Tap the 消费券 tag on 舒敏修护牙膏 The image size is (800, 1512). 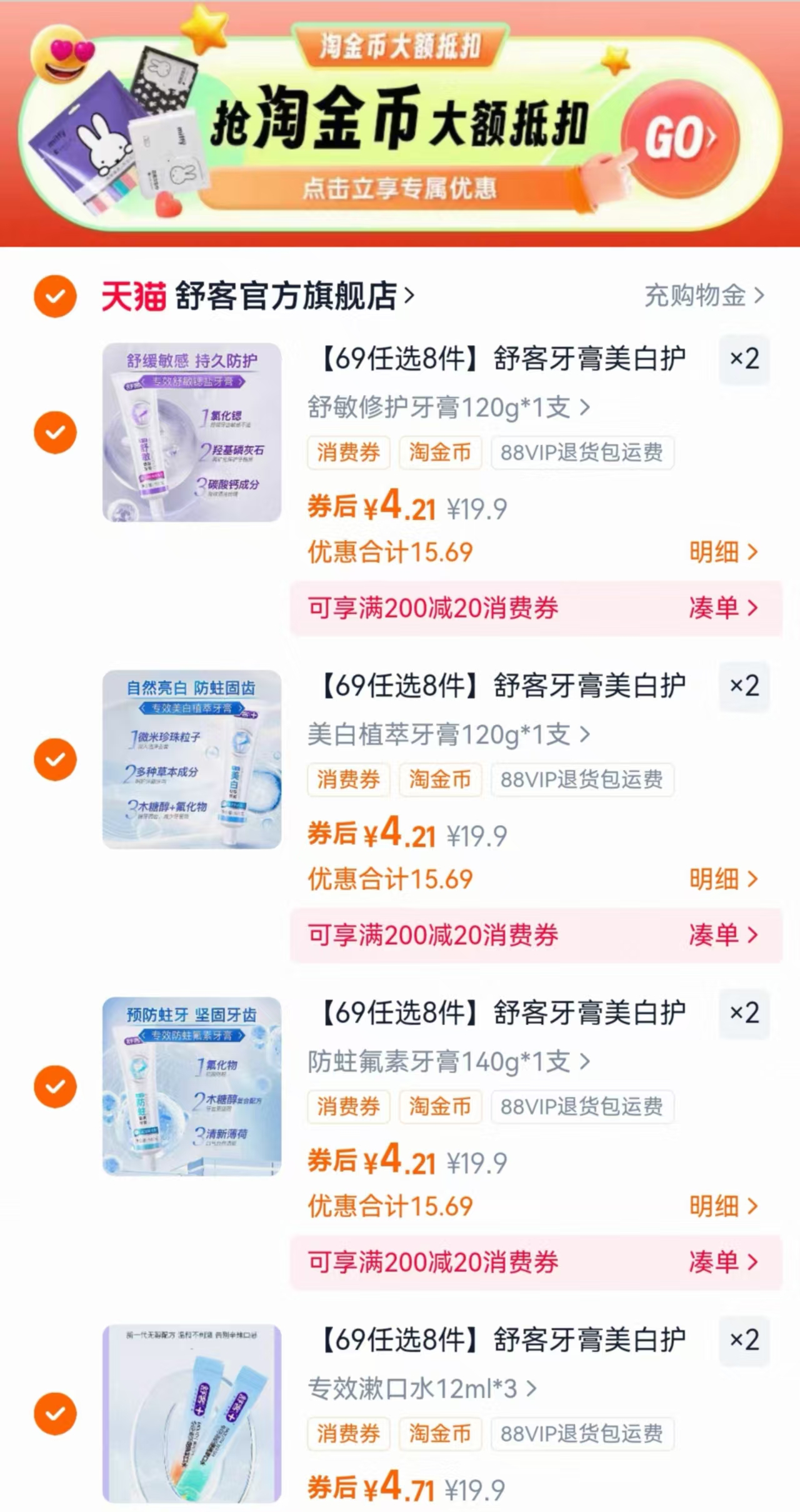point(348,453)
